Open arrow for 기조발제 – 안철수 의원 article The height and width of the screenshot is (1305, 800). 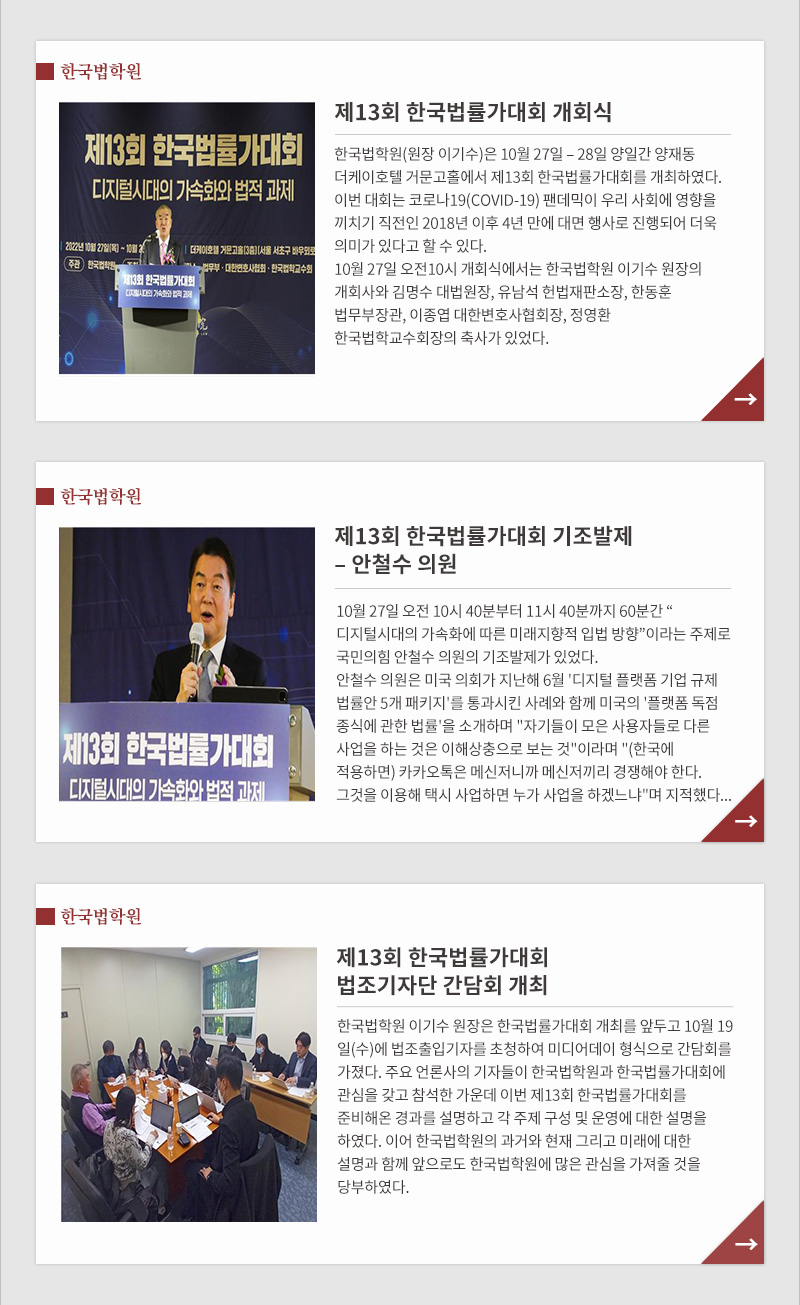(744, 821)
